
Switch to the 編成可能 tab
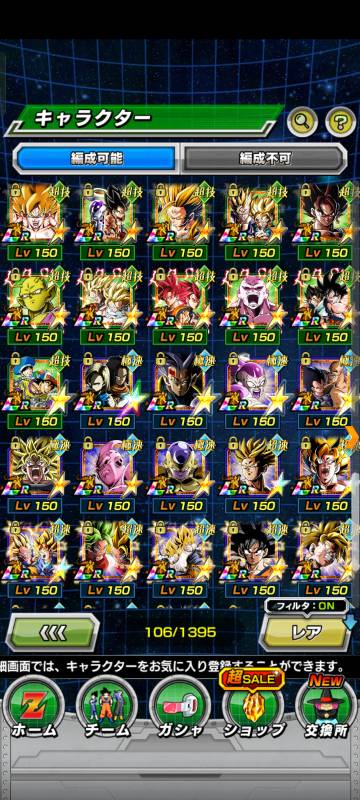[96, 158]
